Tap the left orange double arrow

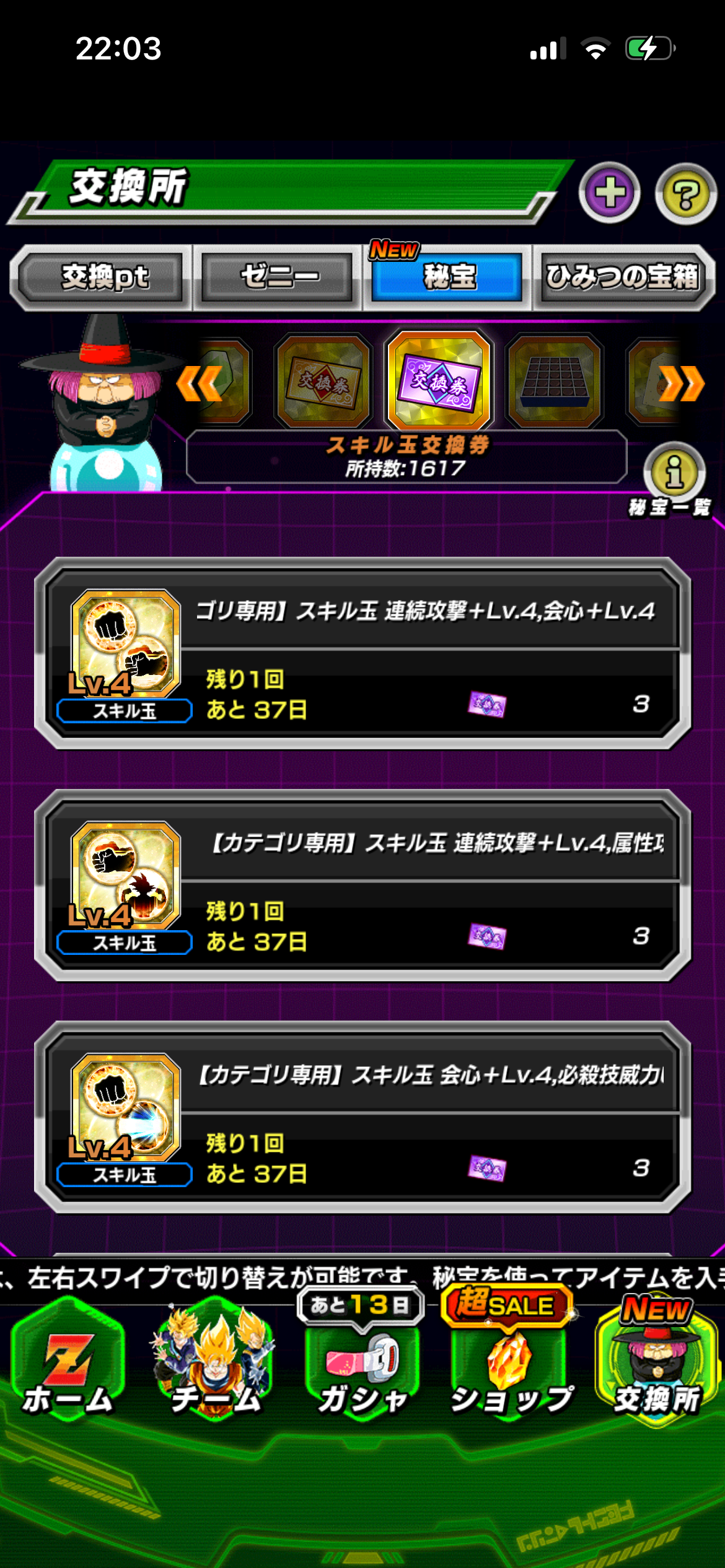(200, 383)
